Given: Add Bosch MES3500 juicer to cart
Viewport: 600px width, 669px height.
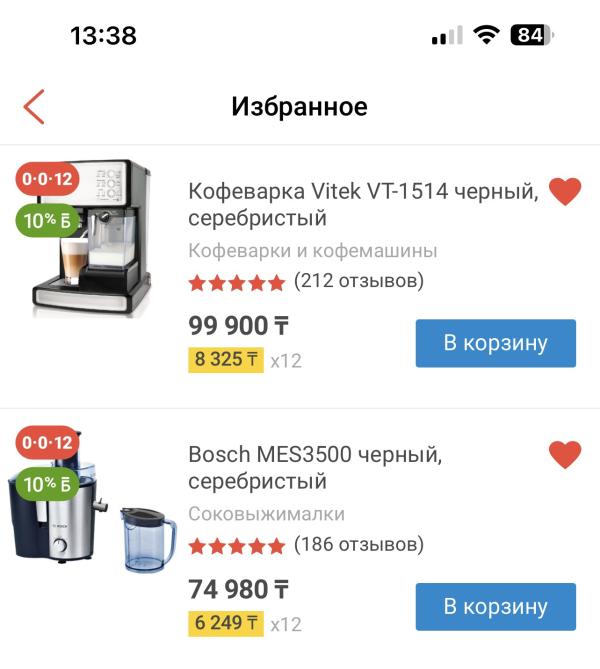Looking at the screenshot, I should [x=495, y=607].
